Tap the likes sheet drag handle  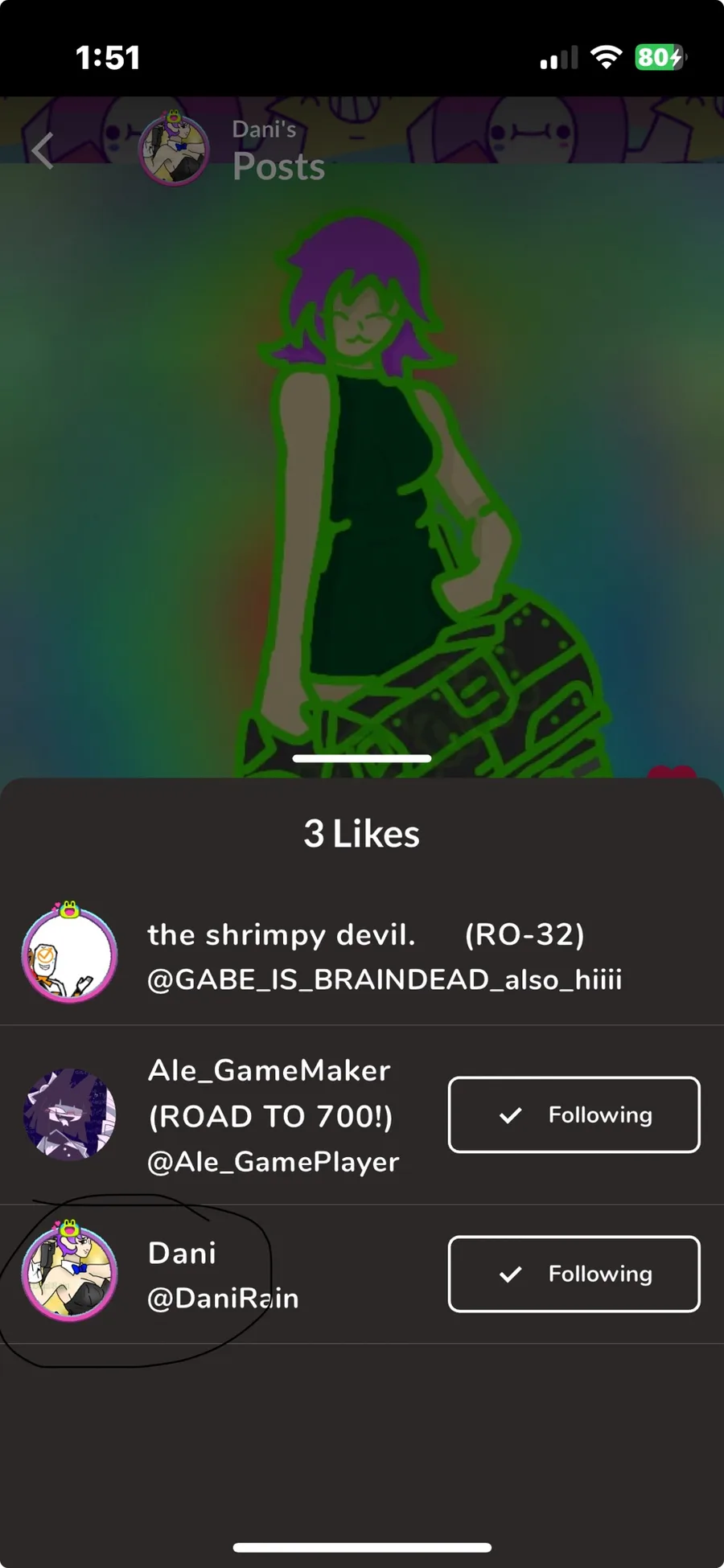(x=362, y=758)
